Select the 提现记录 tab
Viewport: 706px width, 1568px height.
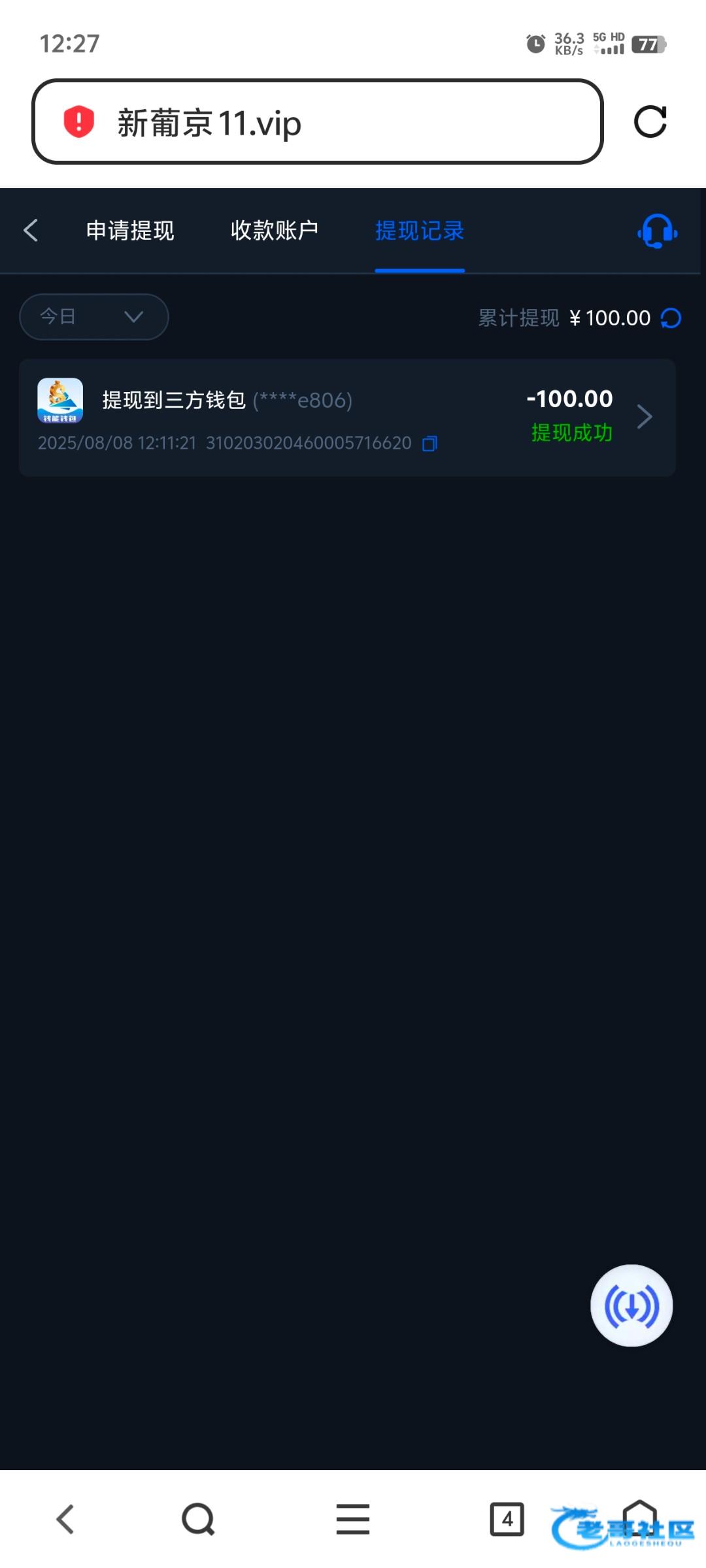[420, 230]
